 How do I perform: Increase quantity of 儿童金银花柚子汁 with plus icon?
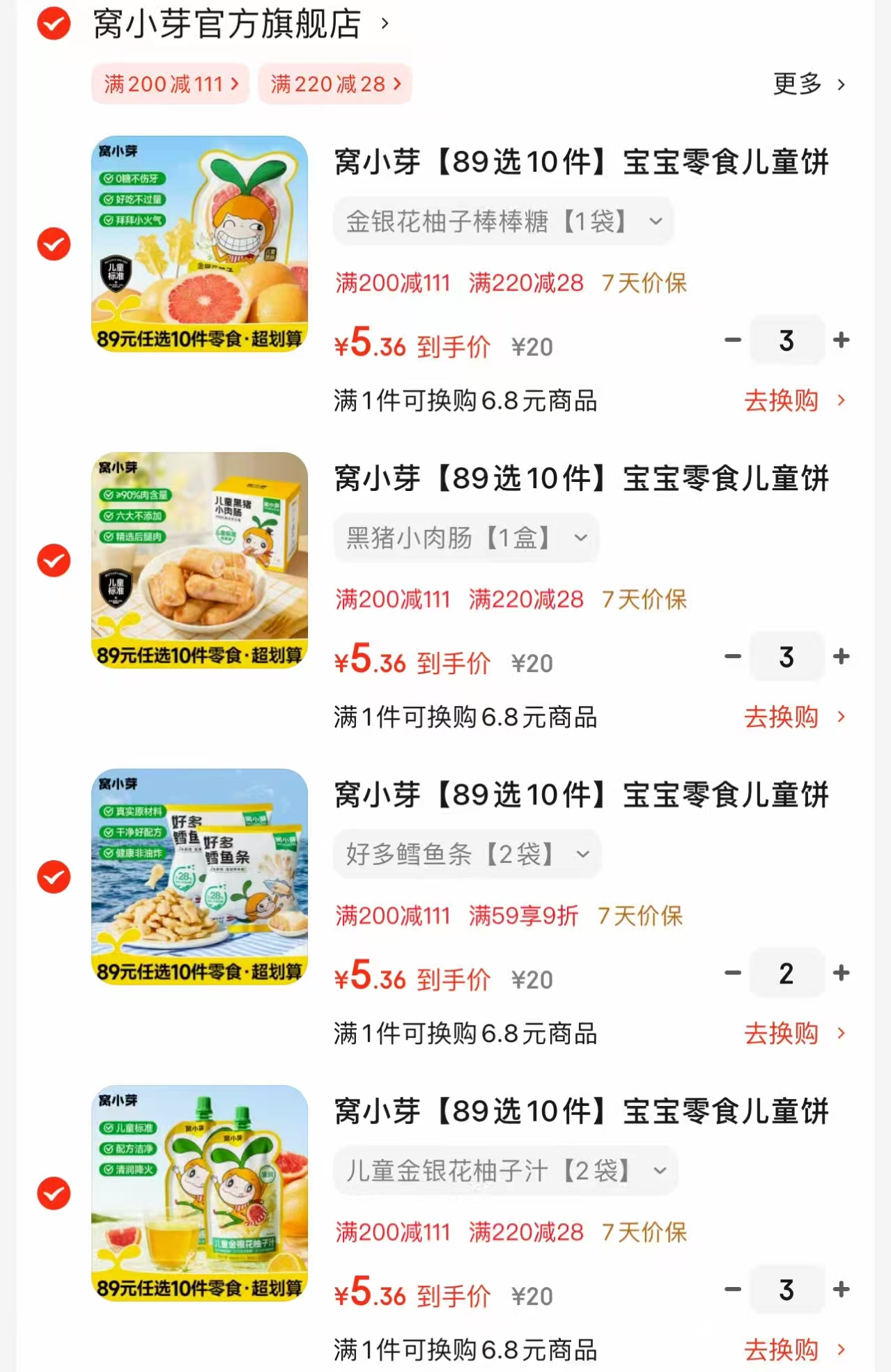click(842, 1290)
